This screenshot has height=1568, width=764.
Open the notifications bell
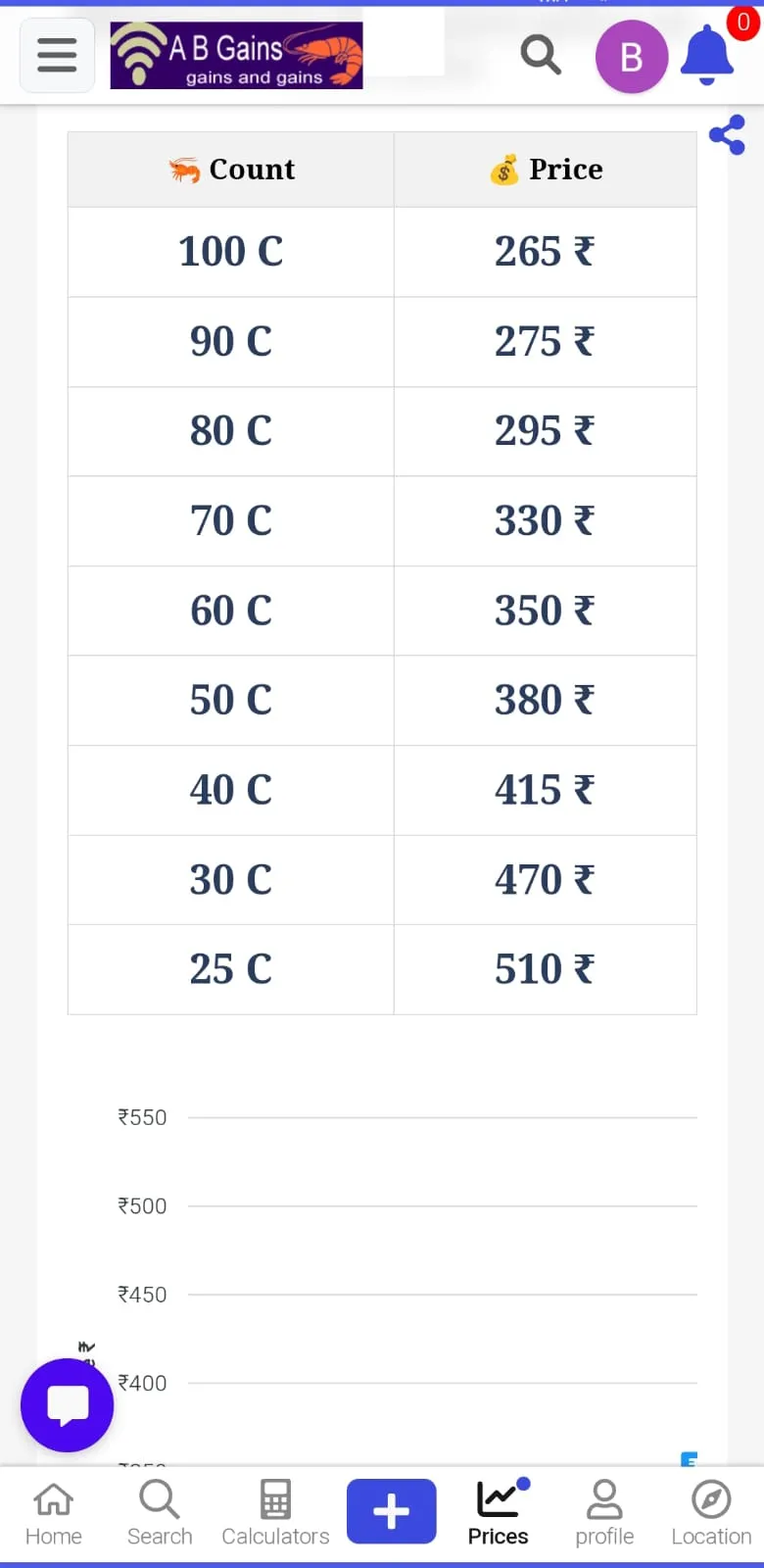click(x=707, y=55)
